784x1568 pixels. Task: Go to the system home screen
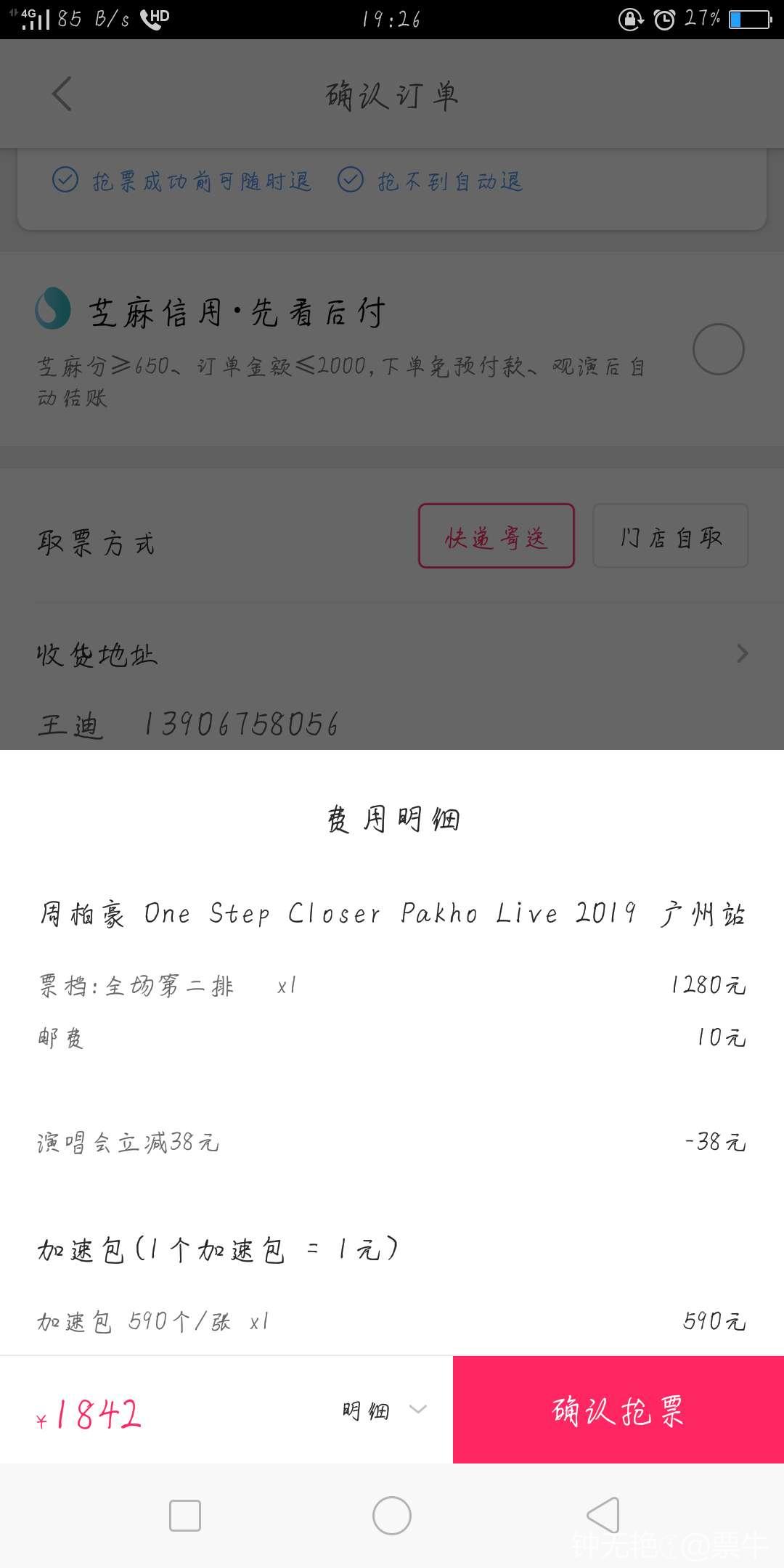(392, 1516)
